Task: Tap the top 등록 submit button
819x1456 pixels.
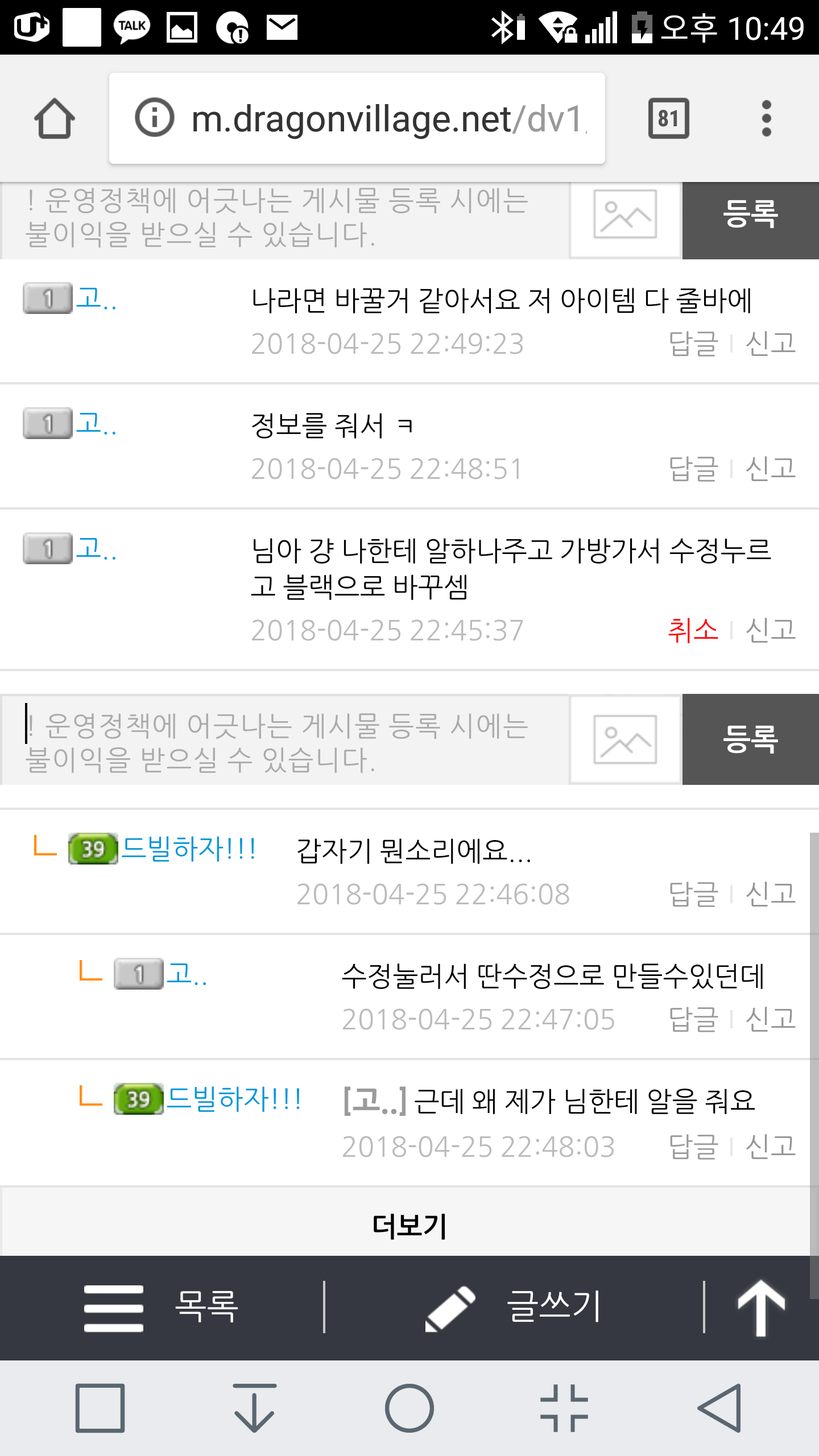Action: (x=750, y=216)
